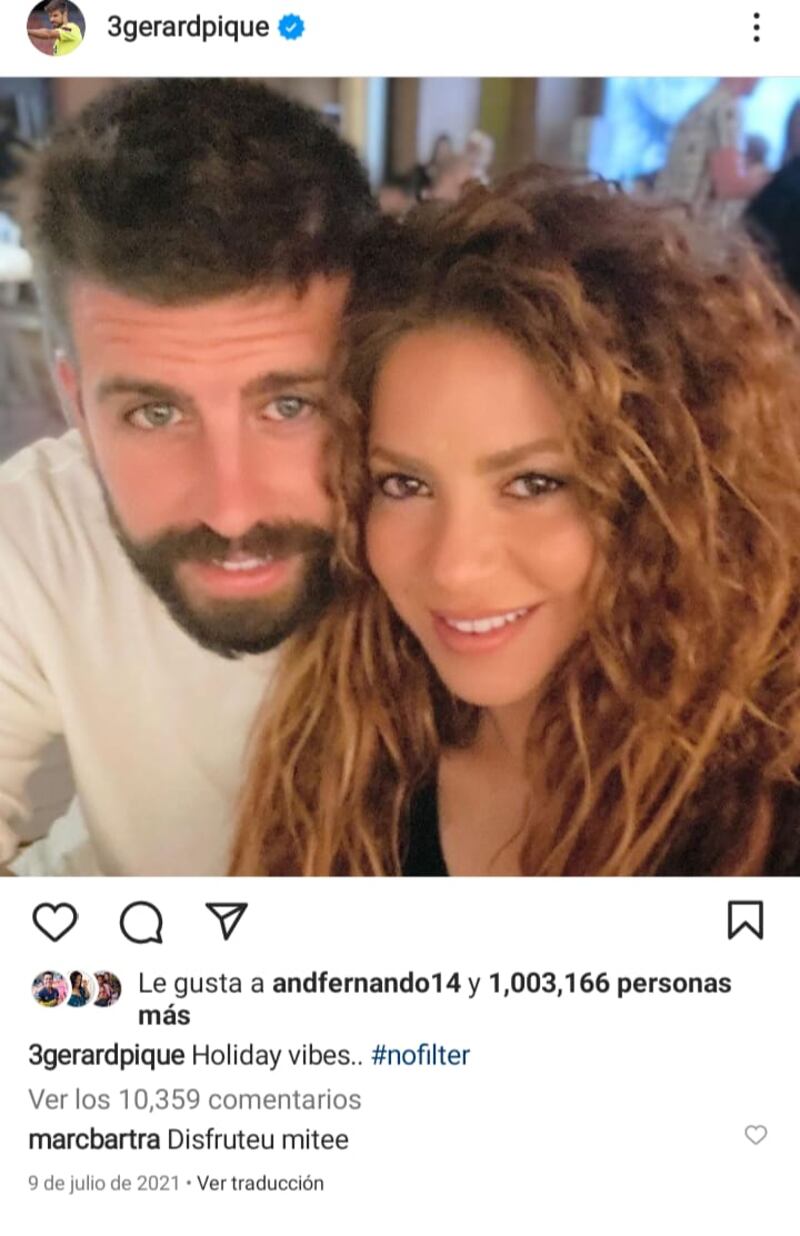Open the 3gerardpique username in the caption
This screenshot has height=1236, width=800.
point(107,1055)
